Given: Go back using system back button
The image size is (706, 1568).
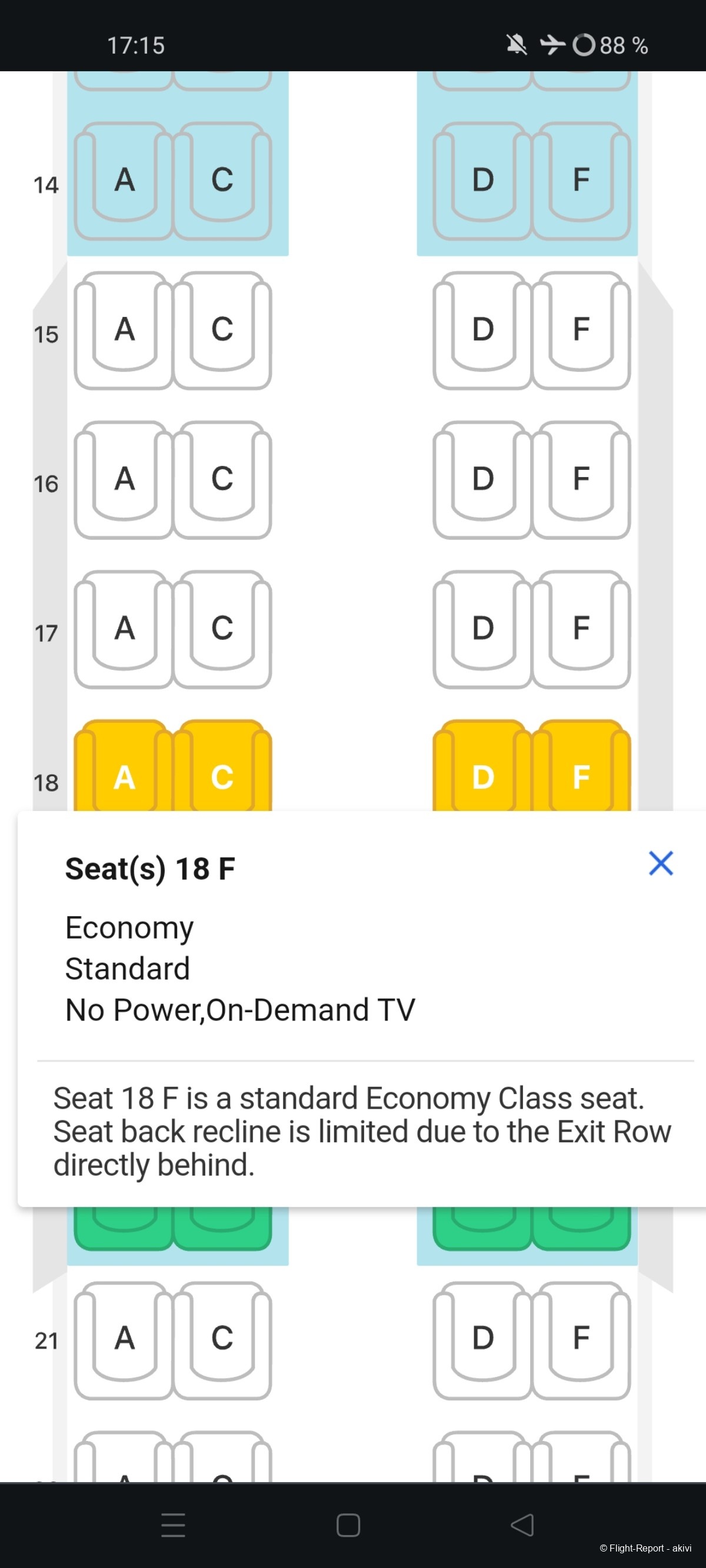Looking at the screenshot, I should 522,1525.
